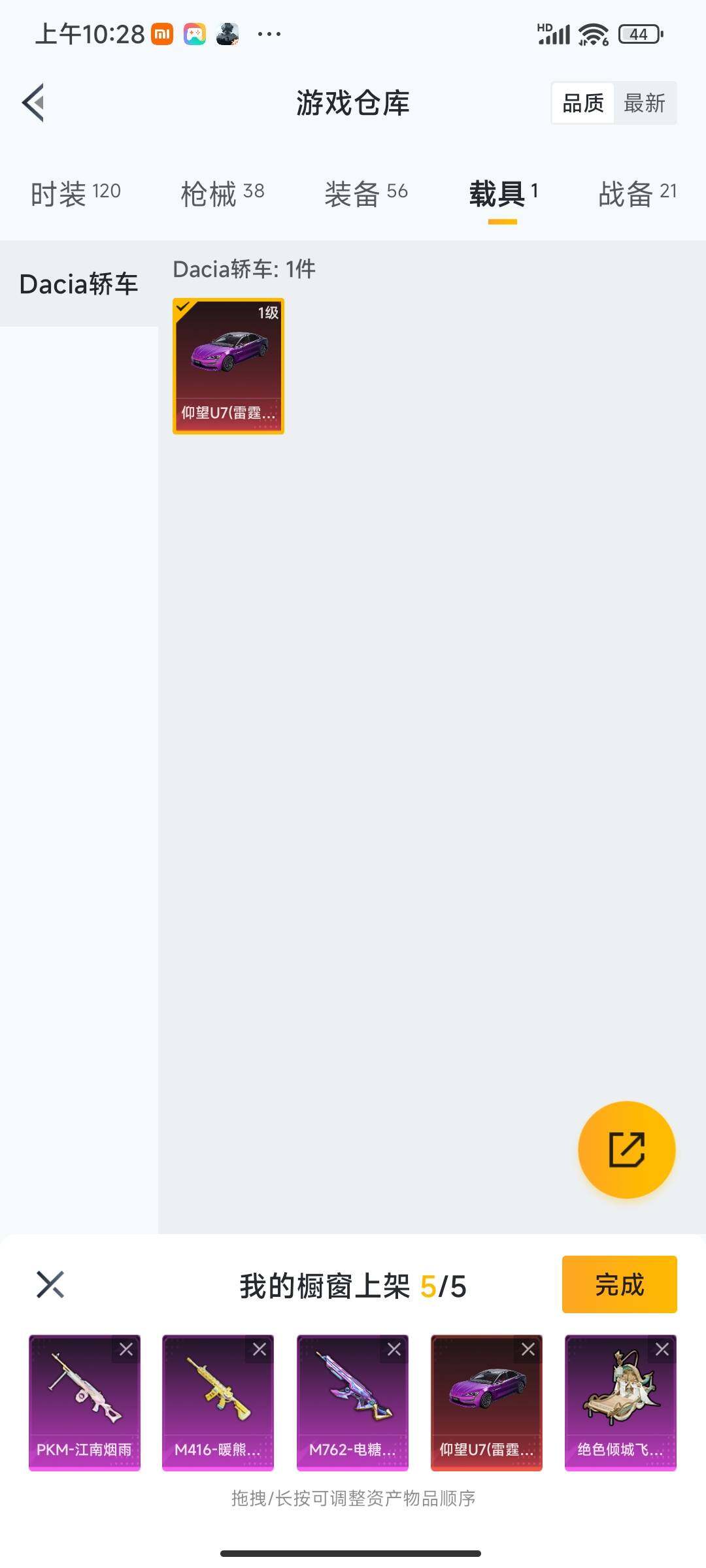Screen dimensions: 706x1568
Task: Open the 装备 tab
Action: click(365, 193)
